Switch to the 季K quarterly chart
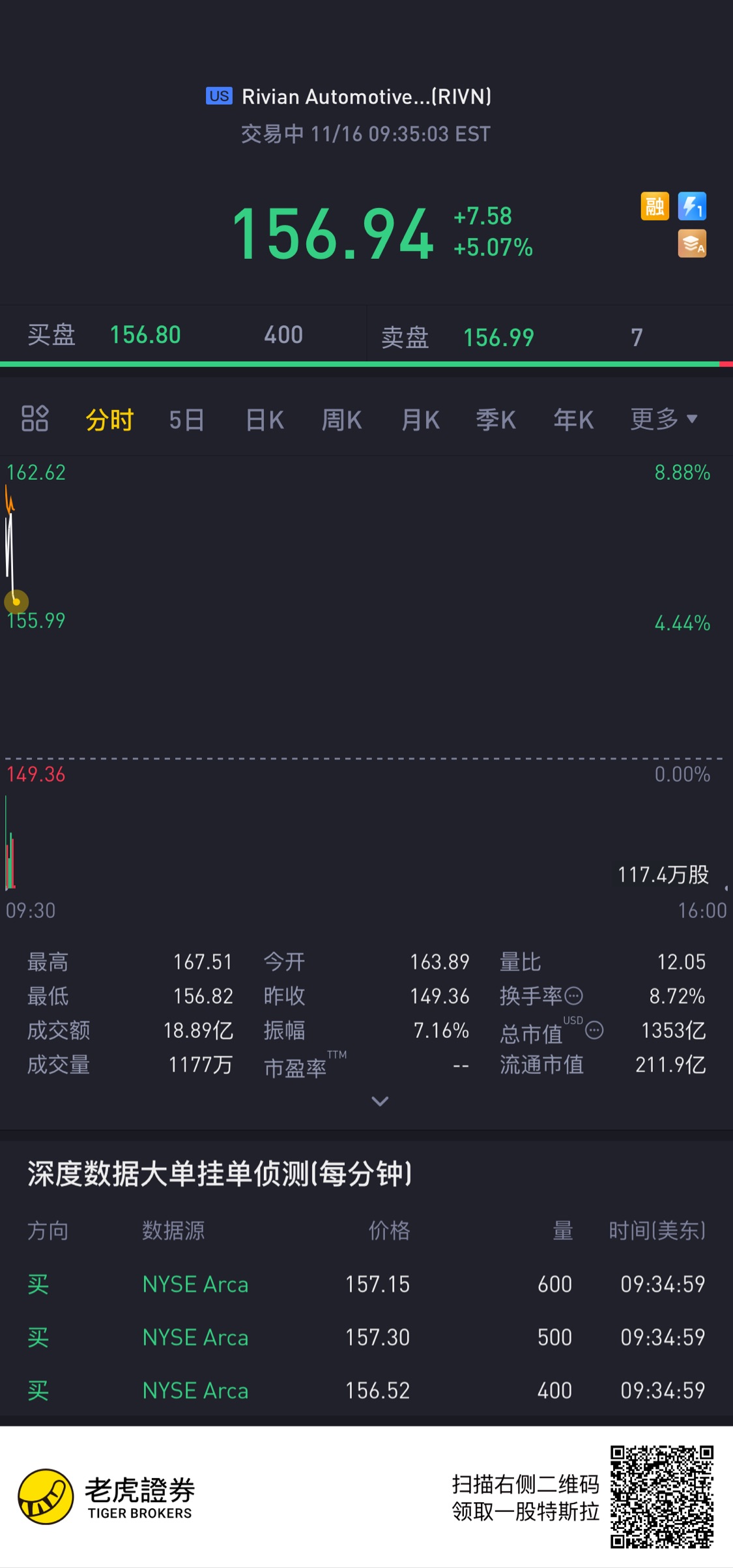The width and height of the screenshot is (733, 1568). click(x=496, y=420)
